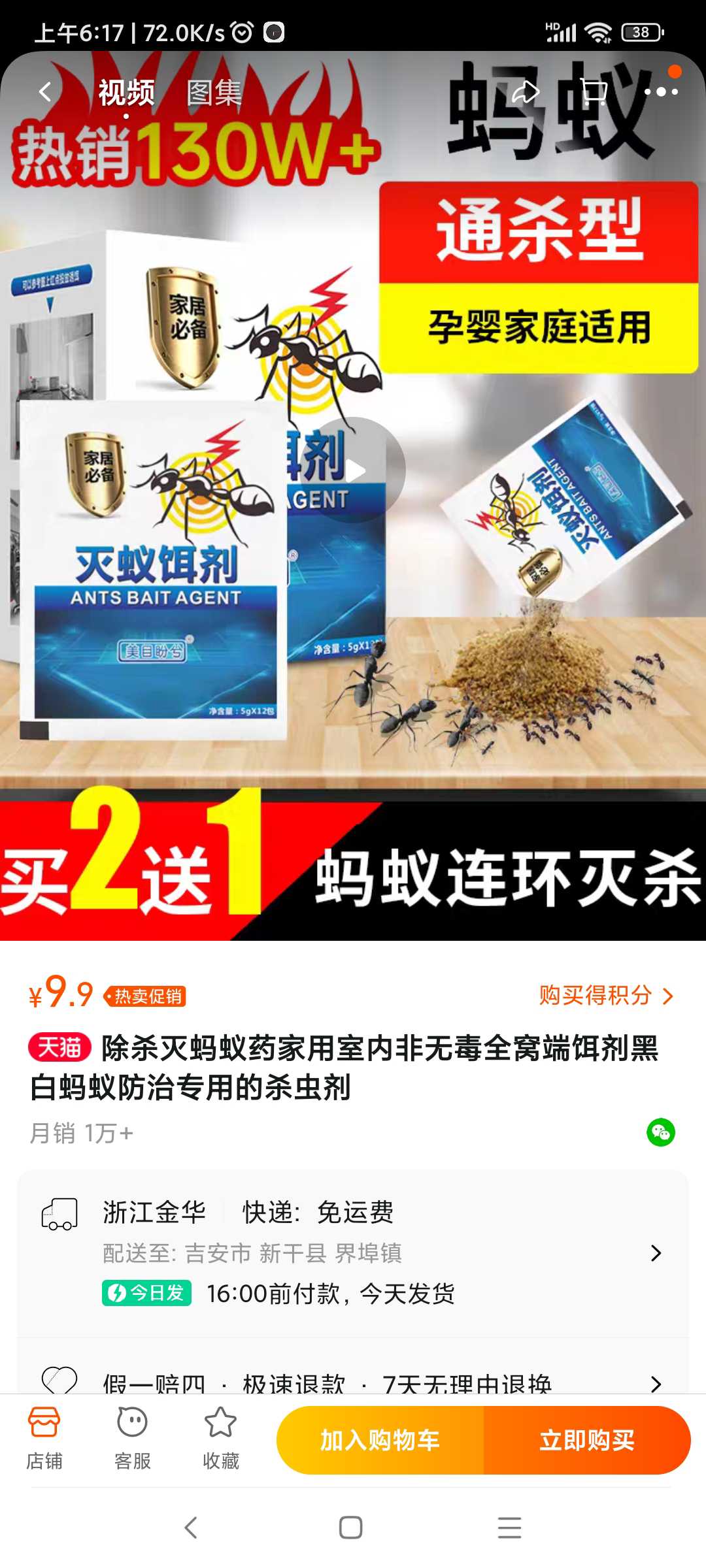Switch to the 图集 tab

point(214,92)
